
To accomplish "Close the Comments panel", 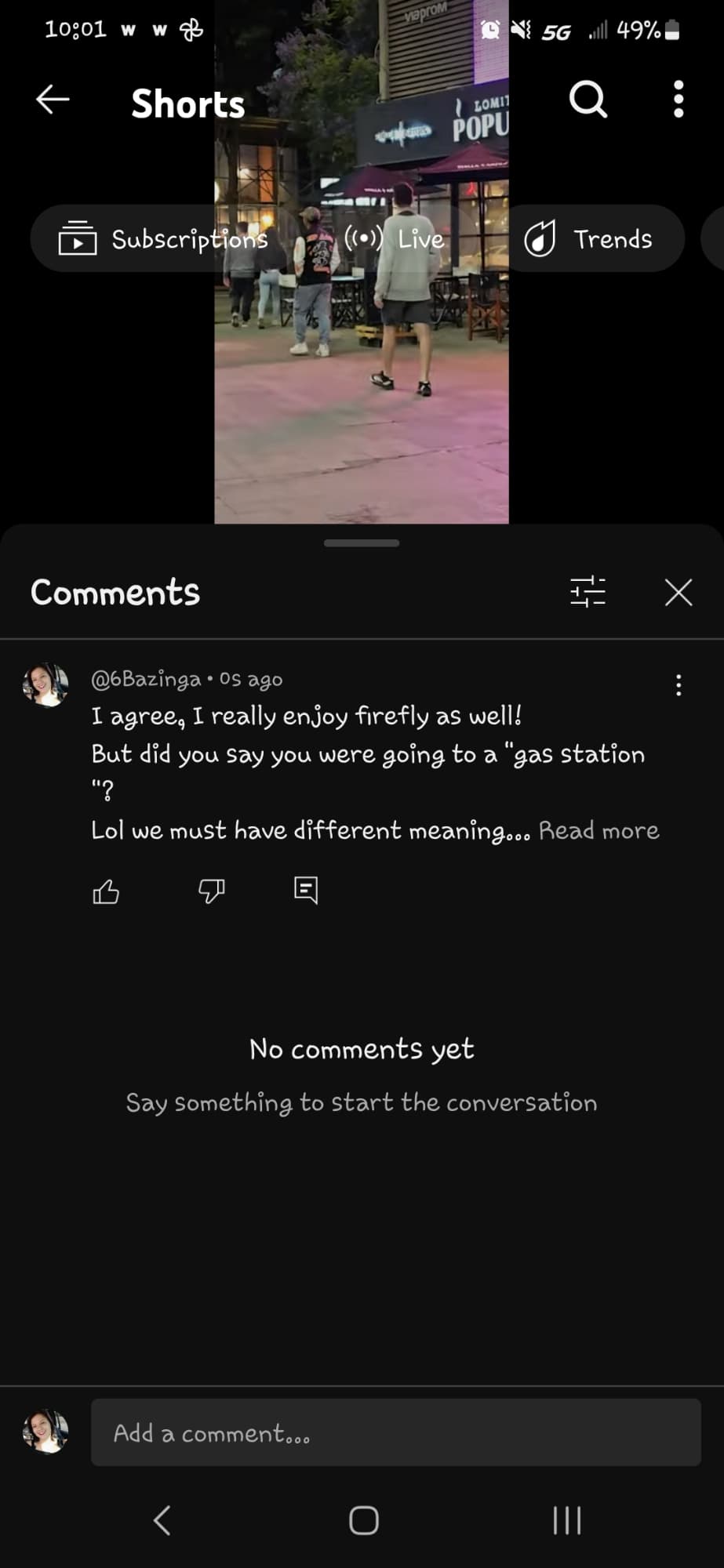I will (x=679, y=593).
